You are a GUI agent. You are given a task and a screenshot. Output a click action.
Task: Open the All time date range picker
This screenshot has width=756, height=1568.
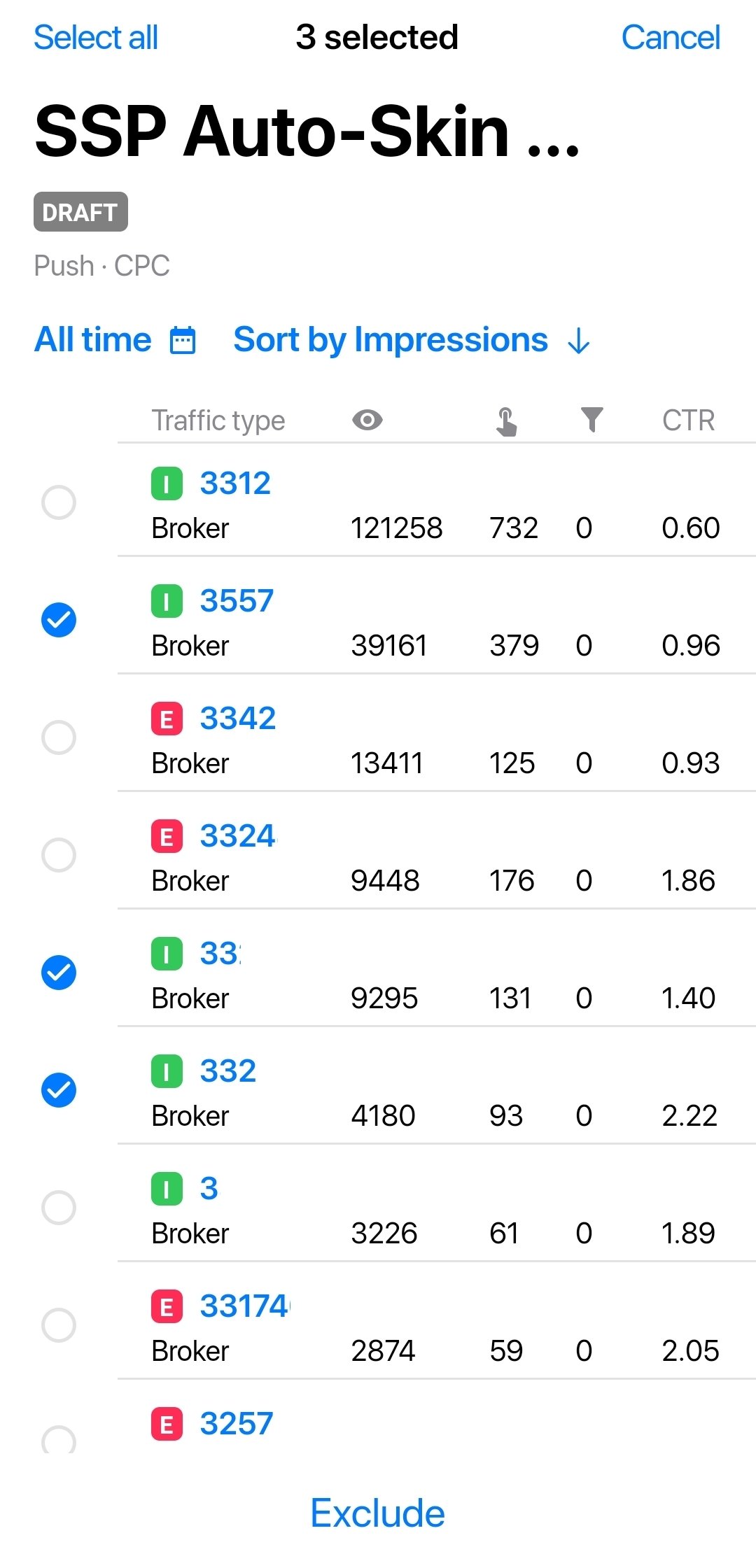point(115,340)
